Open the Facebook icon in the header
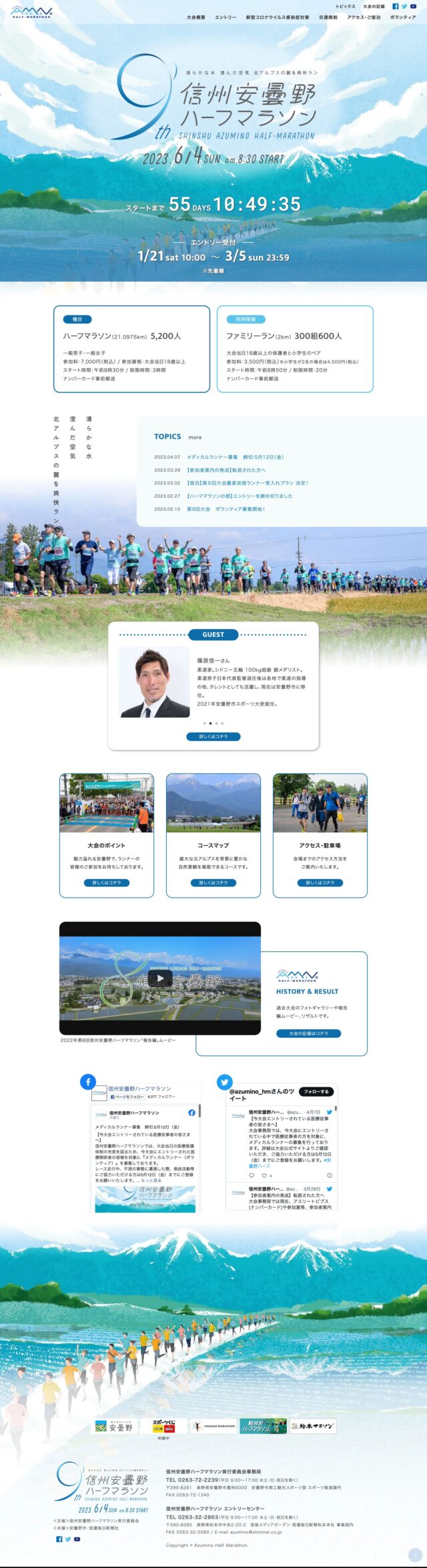Screen dimensions: 427x1568 (396, 6)
